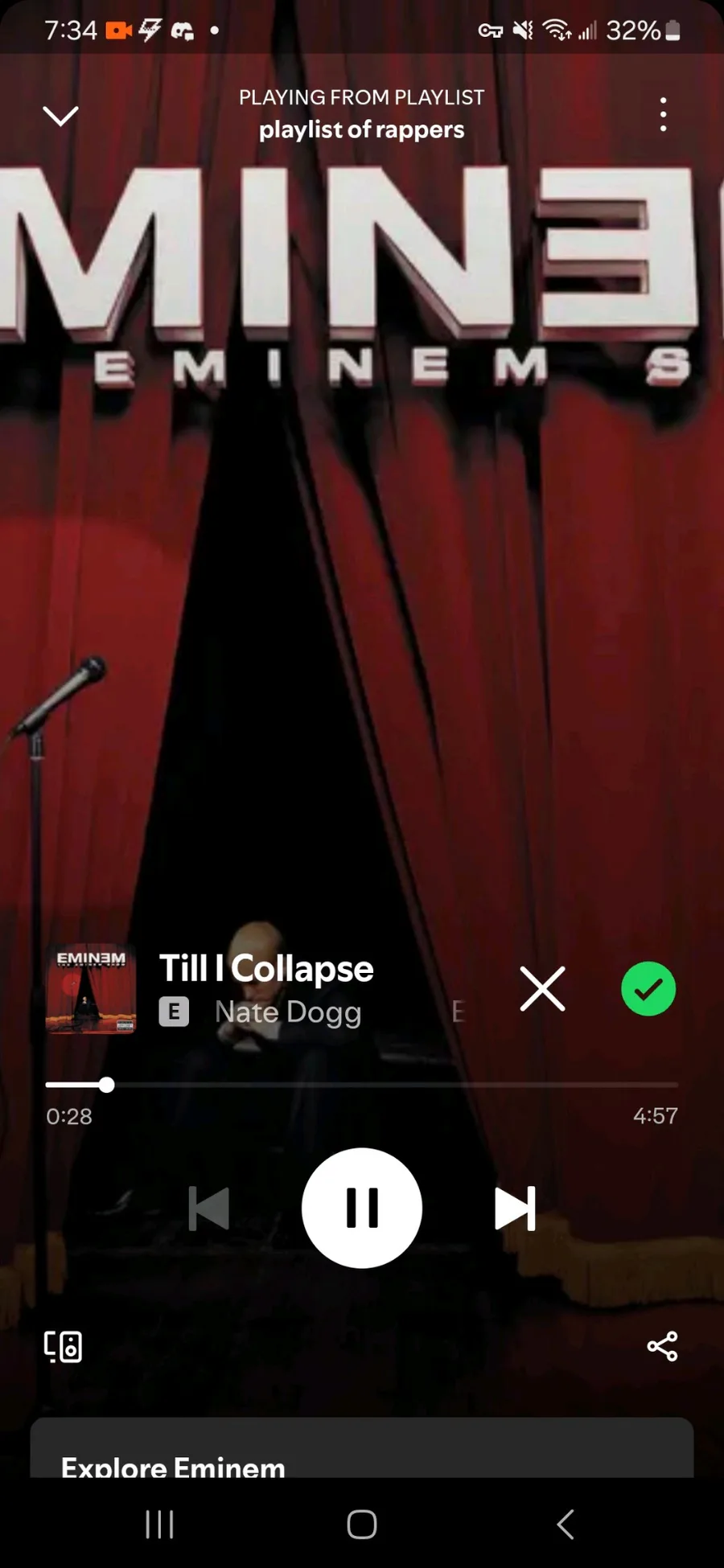Open the playlist of rappers title
The width and height of the screenshot is (724, 1568).
tap(362, 129)
